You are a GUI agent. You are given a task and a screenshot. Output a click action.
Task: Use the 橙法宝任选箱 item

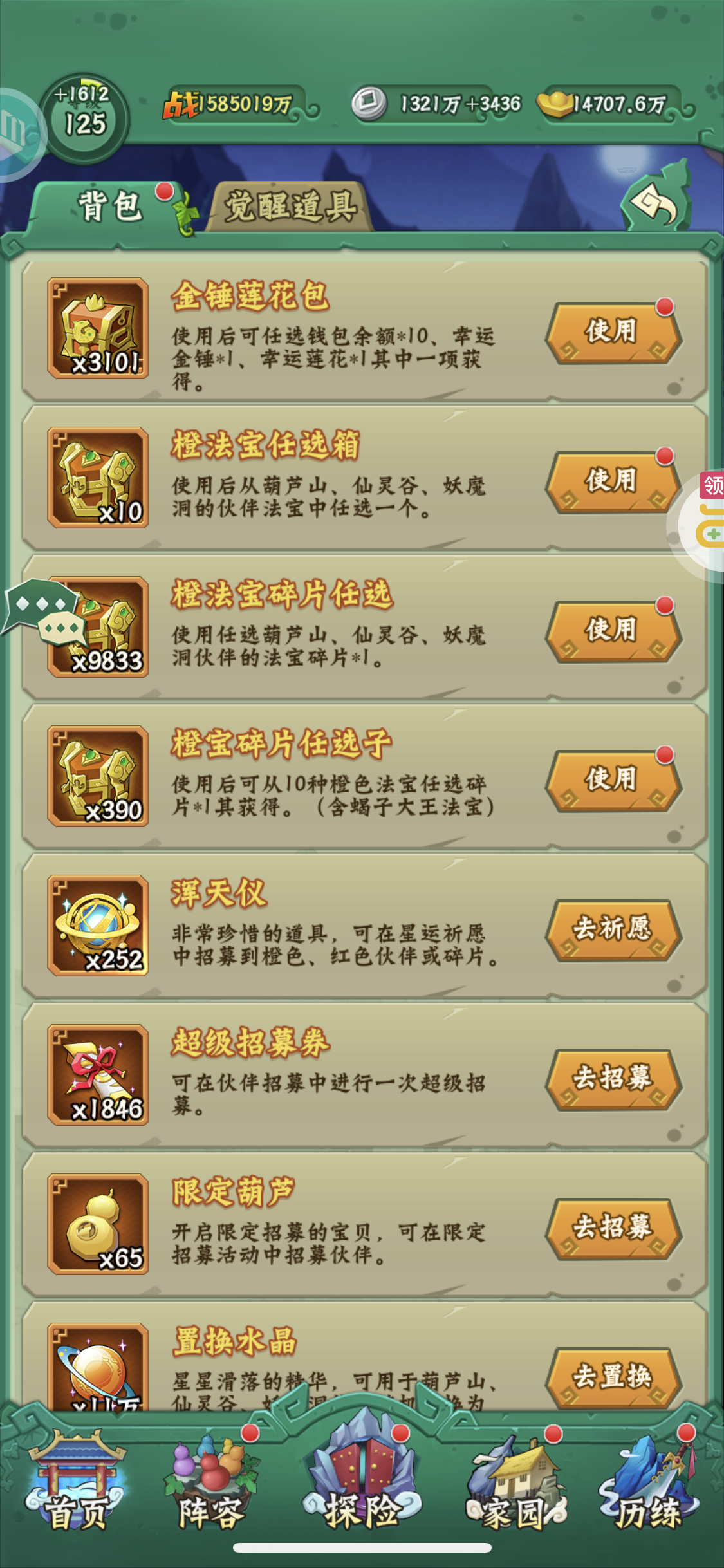[613, 481]
